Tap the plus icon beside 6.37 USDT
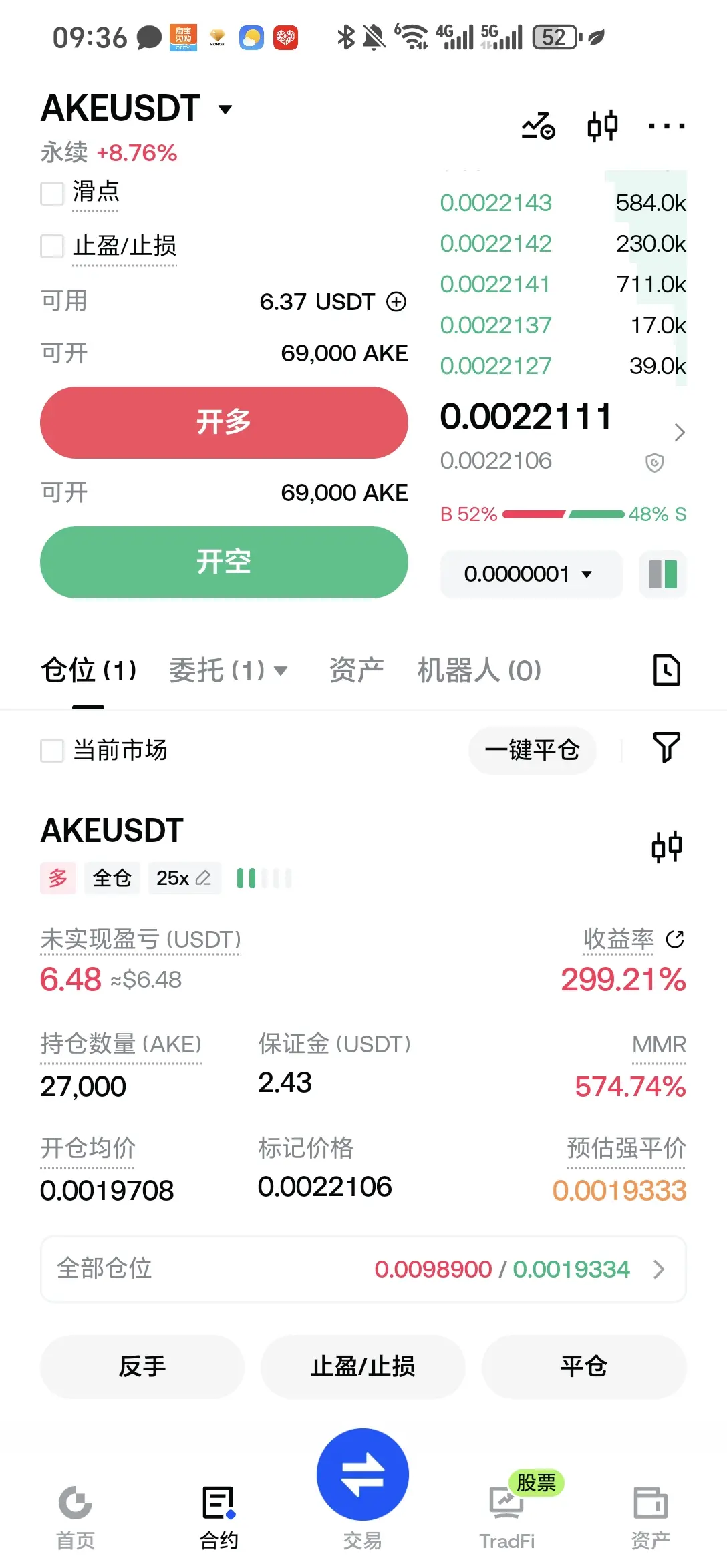 (x=396, y=302)
